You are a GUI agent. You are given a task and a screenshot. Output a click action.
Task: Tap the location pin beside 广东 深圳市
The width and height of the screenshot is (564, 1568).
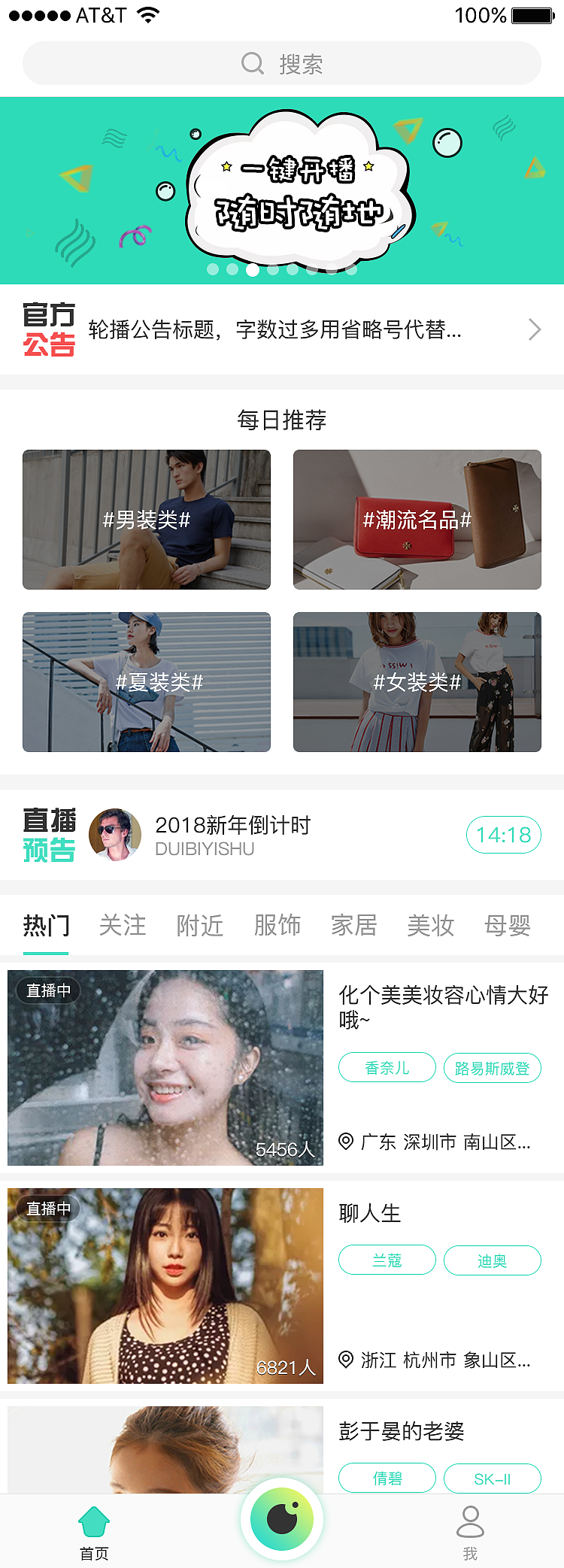coord(344,1142)
